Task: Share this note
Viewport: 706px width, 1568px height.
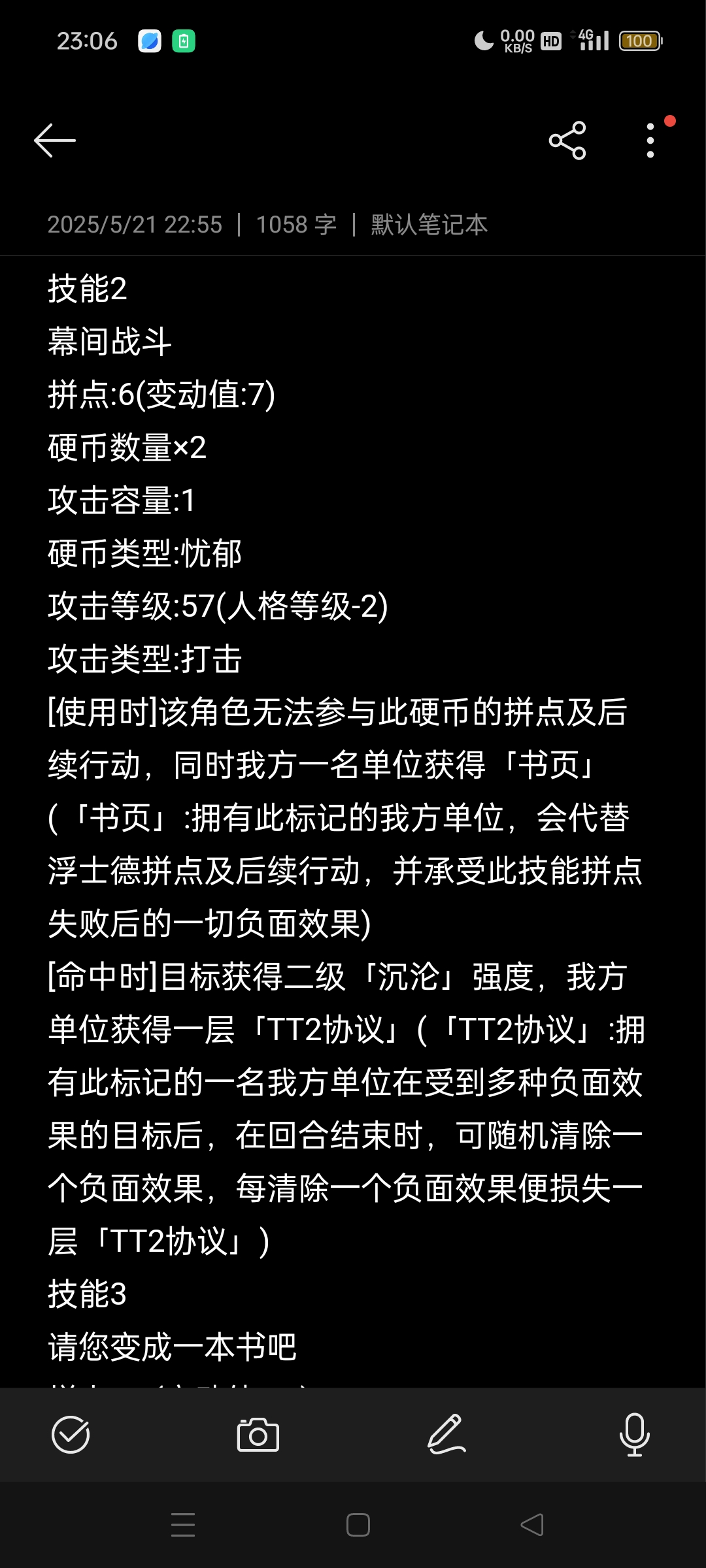Action: point(567,140)
